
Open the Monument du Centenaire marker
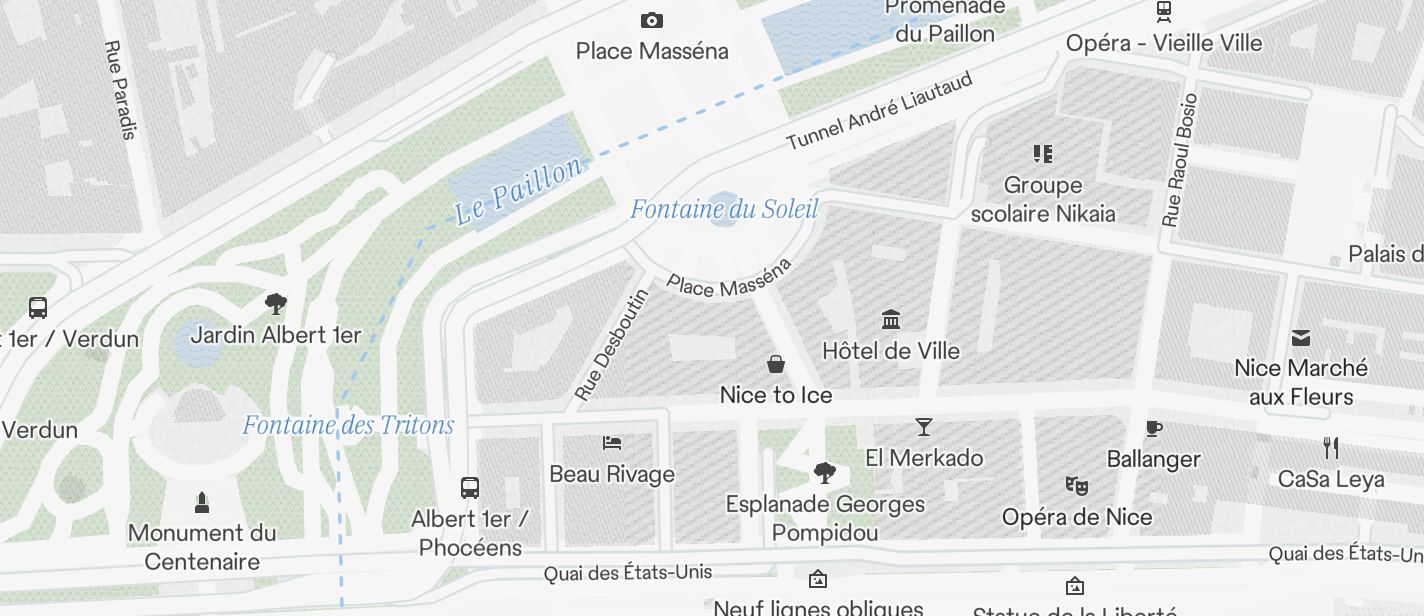202,502
